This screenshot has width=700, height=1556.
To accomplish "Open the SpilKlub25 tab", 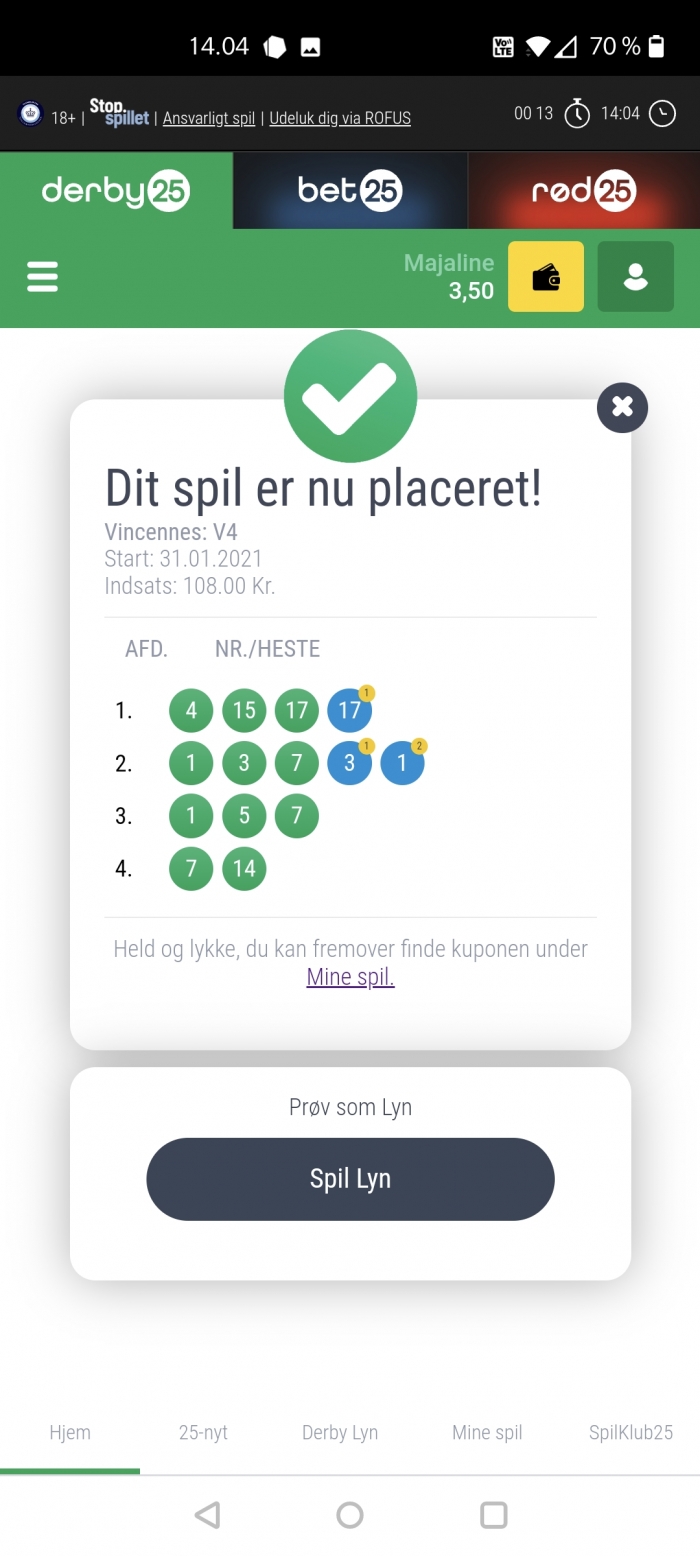I will (631, 1432).
